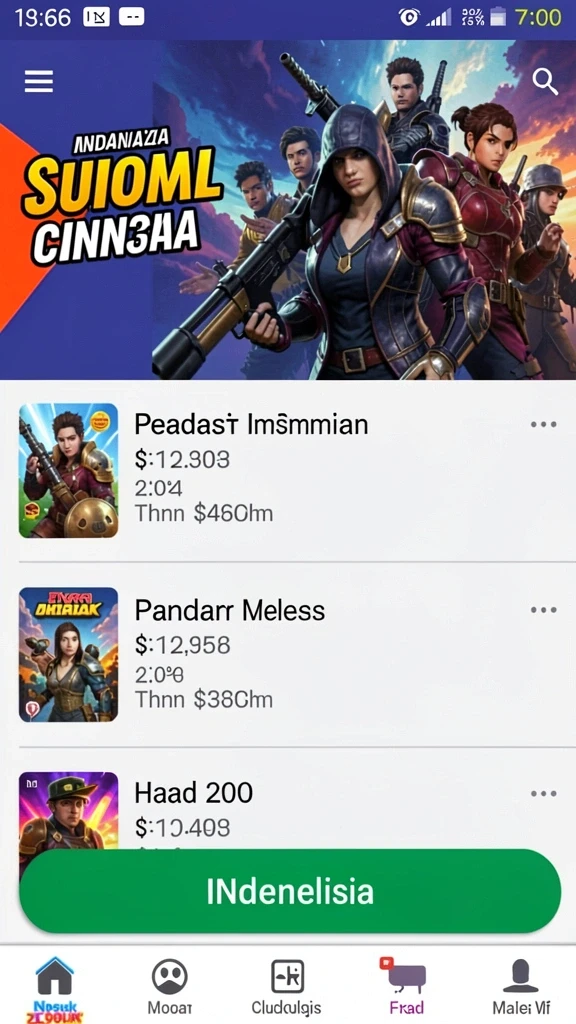Switch to the Cludulgis tab
This screenshot has width=576, height=1024.
coord(287,987)
